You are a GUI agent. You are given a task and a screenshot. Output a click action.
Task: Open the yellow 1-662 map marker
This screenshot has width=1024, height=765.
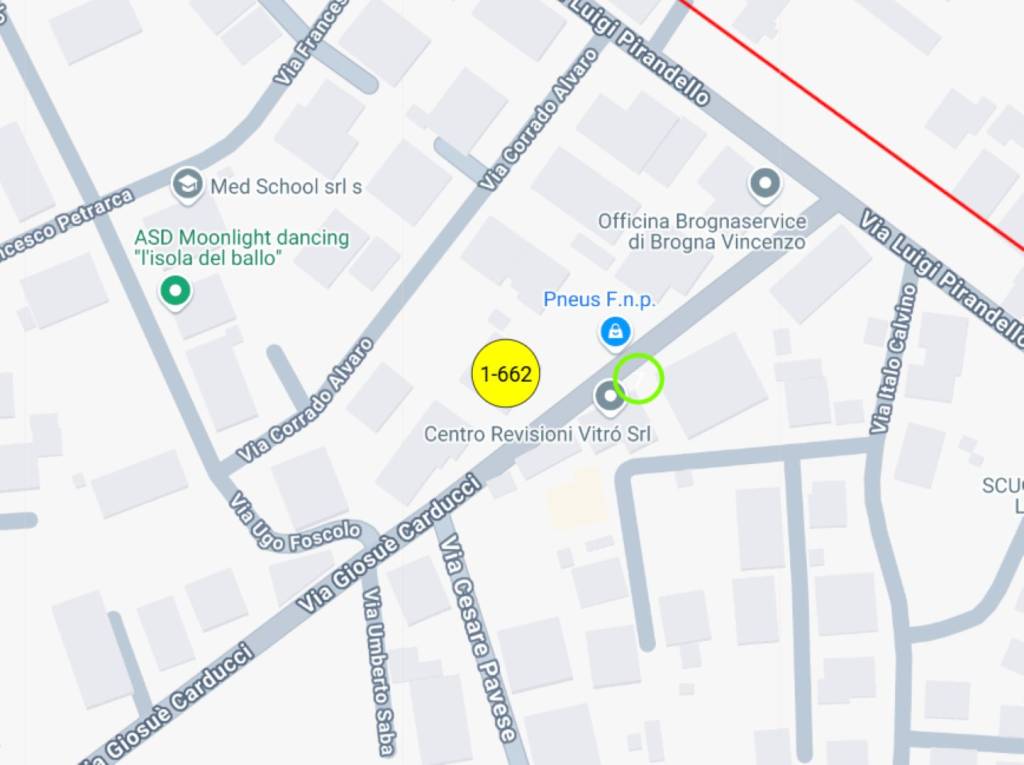[505, 375]
